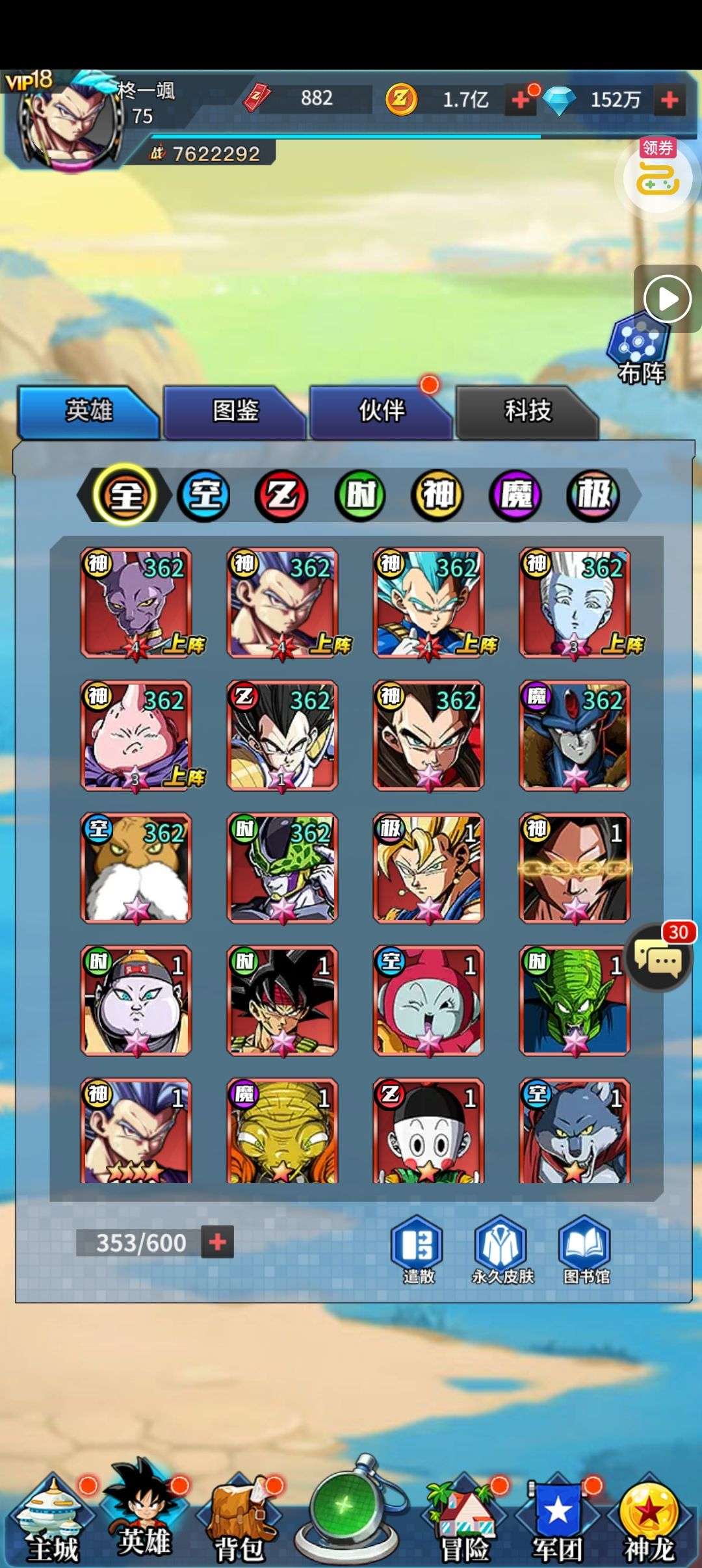Filter heroes by 空 type
This screenshot has height=1568, width=702.
tap(204, 495)
